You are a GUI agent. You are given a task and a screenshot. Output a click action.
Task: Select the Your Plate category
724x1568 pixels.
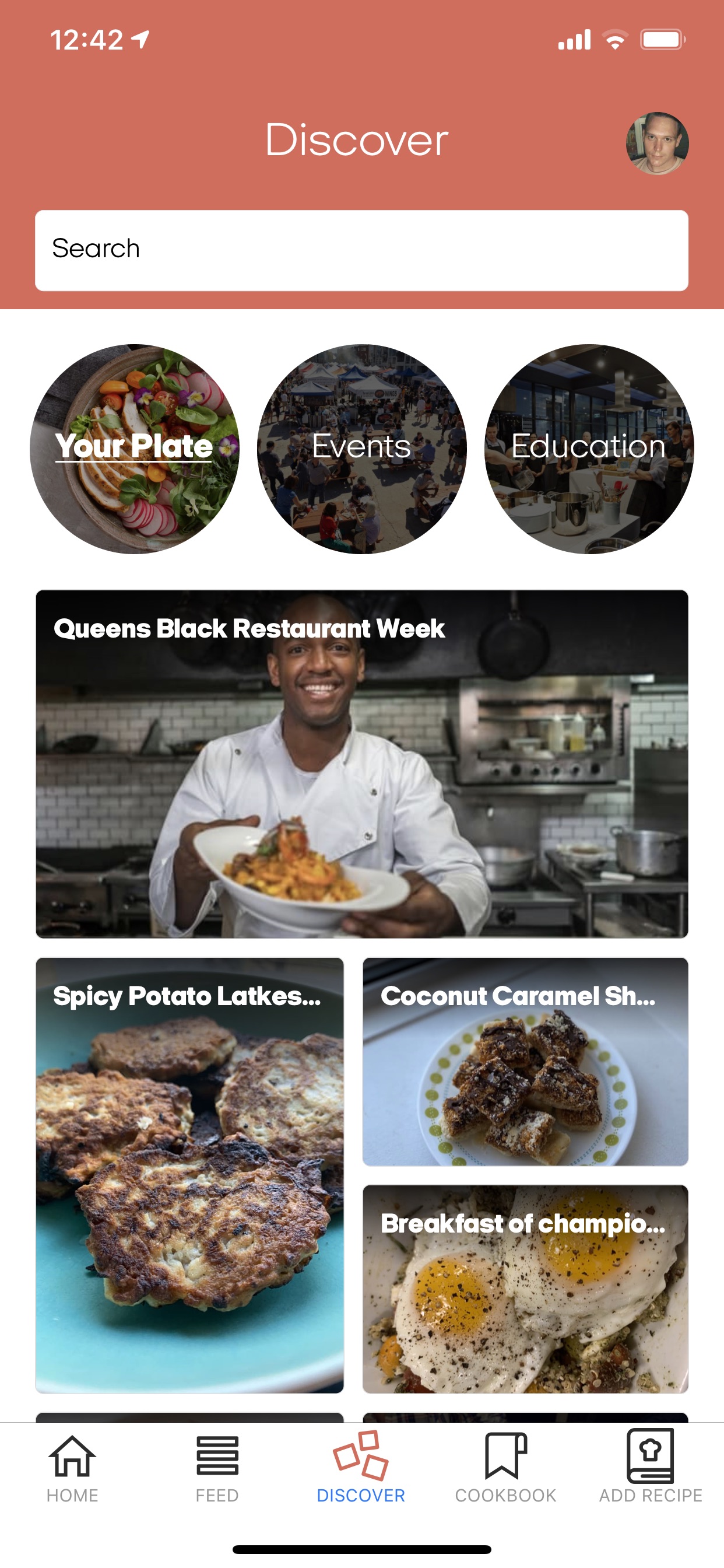tap(135, 449)
